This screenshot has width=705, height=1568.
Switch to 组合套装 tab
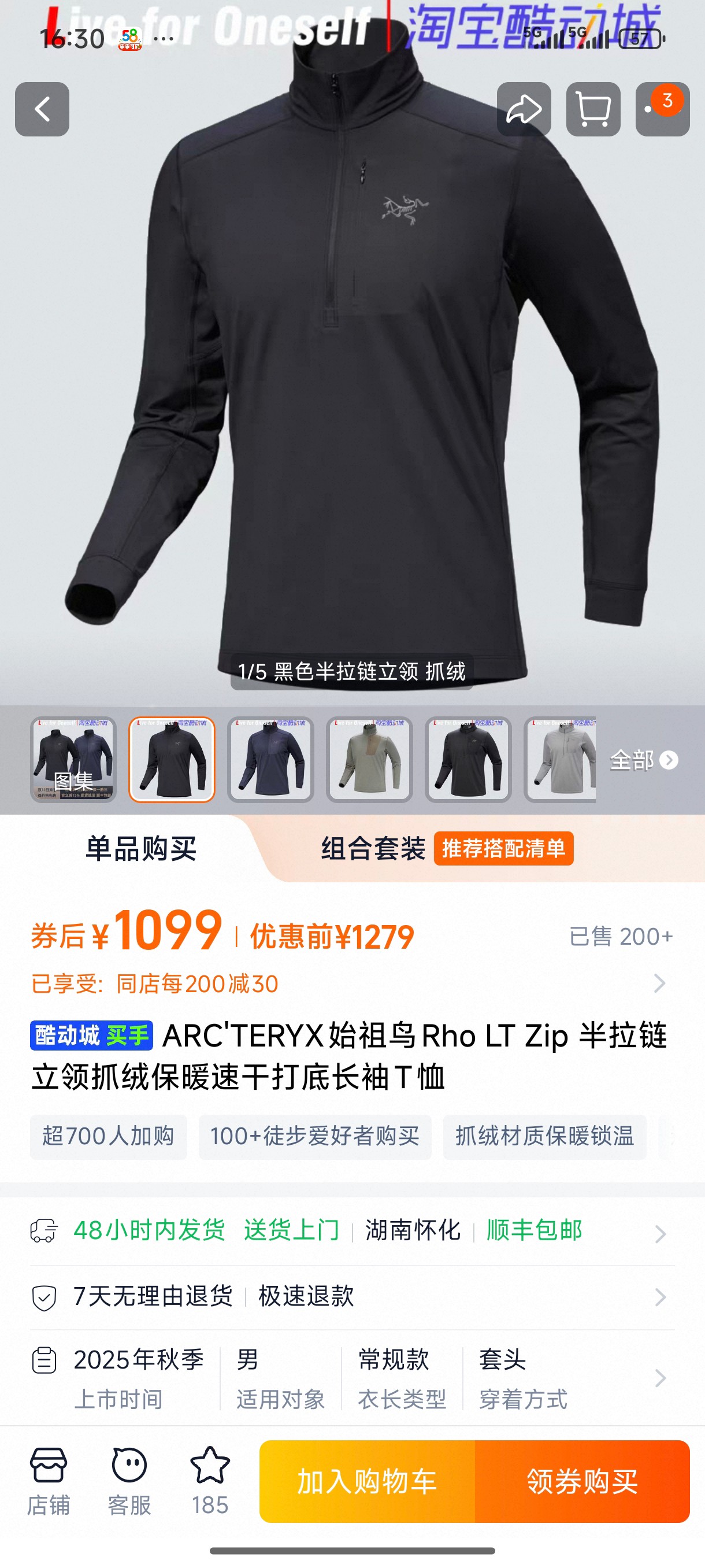373,849
